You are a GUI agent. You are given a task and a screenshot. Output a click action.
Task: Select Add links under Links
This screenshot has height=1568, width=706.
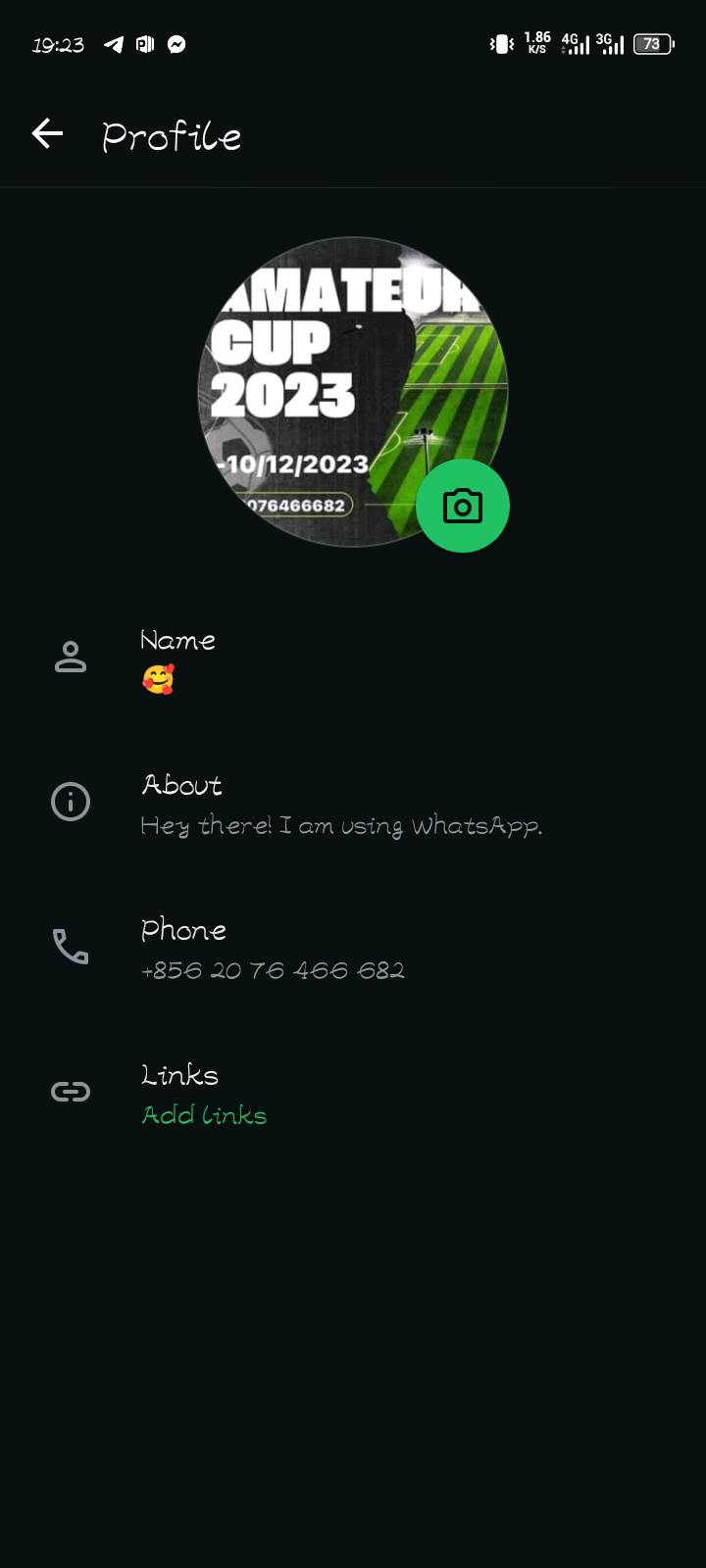(204, 1115)
